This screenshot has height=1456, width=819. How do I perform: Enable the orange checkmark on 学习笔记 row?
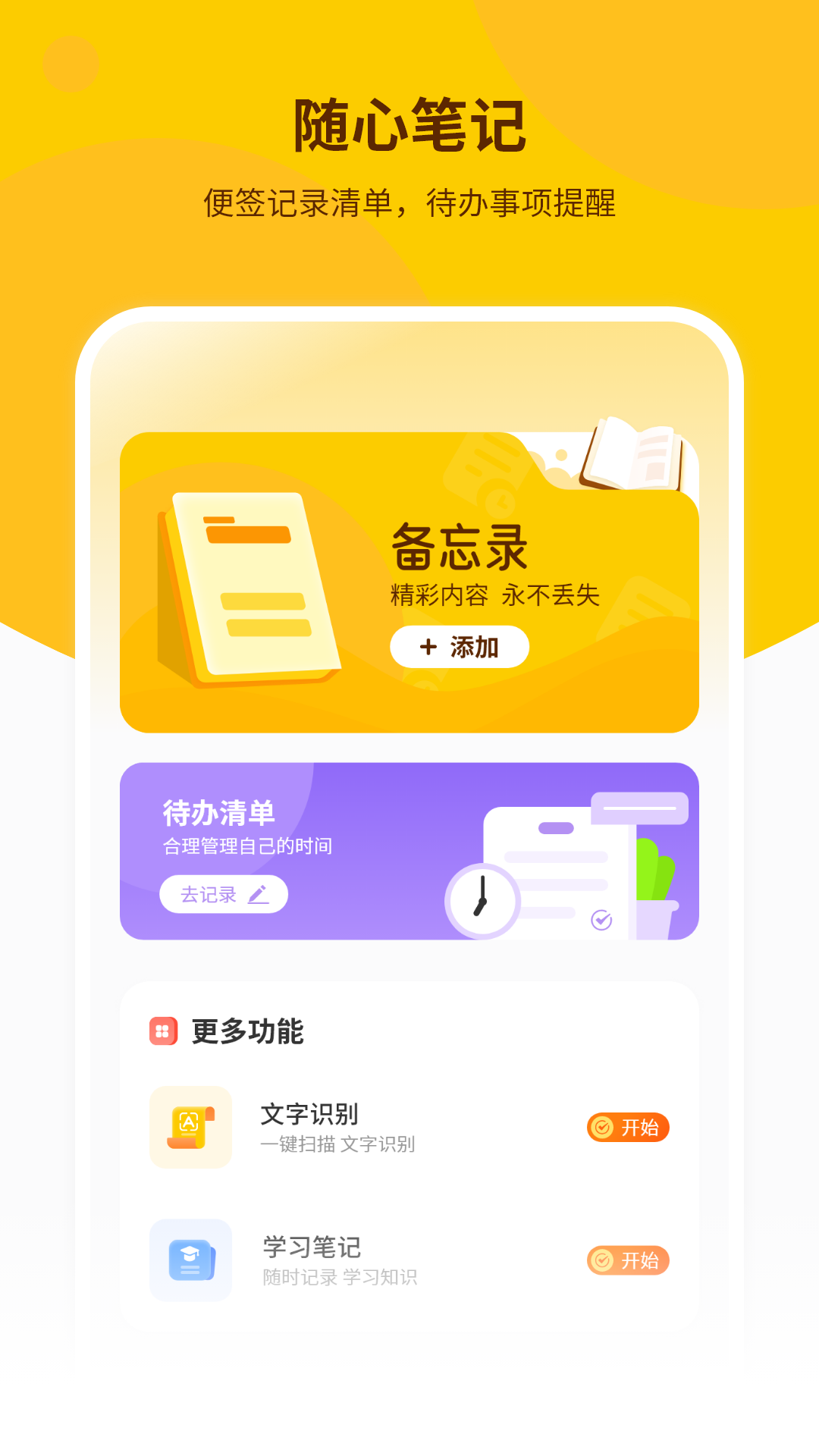coord(603,1261)
